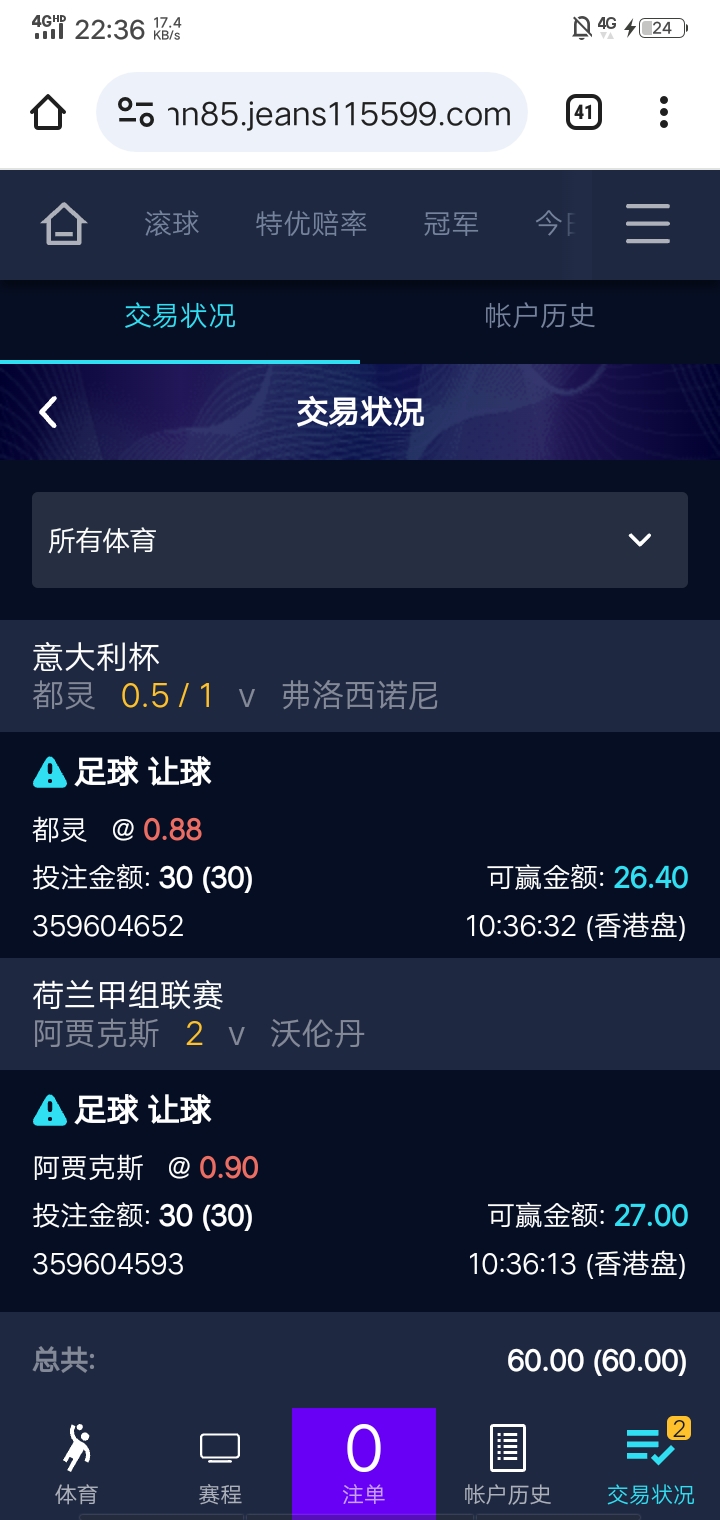This screenshot has height=1520, width=720.
Task: Open the 体育 bottom tab
Action: (76, 1464)
